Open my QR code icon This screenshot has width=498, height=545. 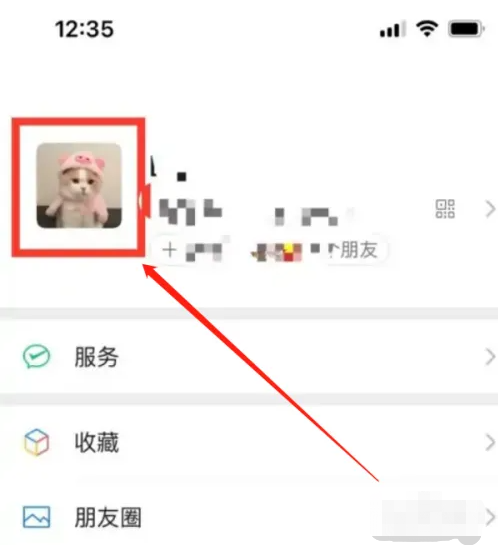pyautogui.click(x=445, y=209)
